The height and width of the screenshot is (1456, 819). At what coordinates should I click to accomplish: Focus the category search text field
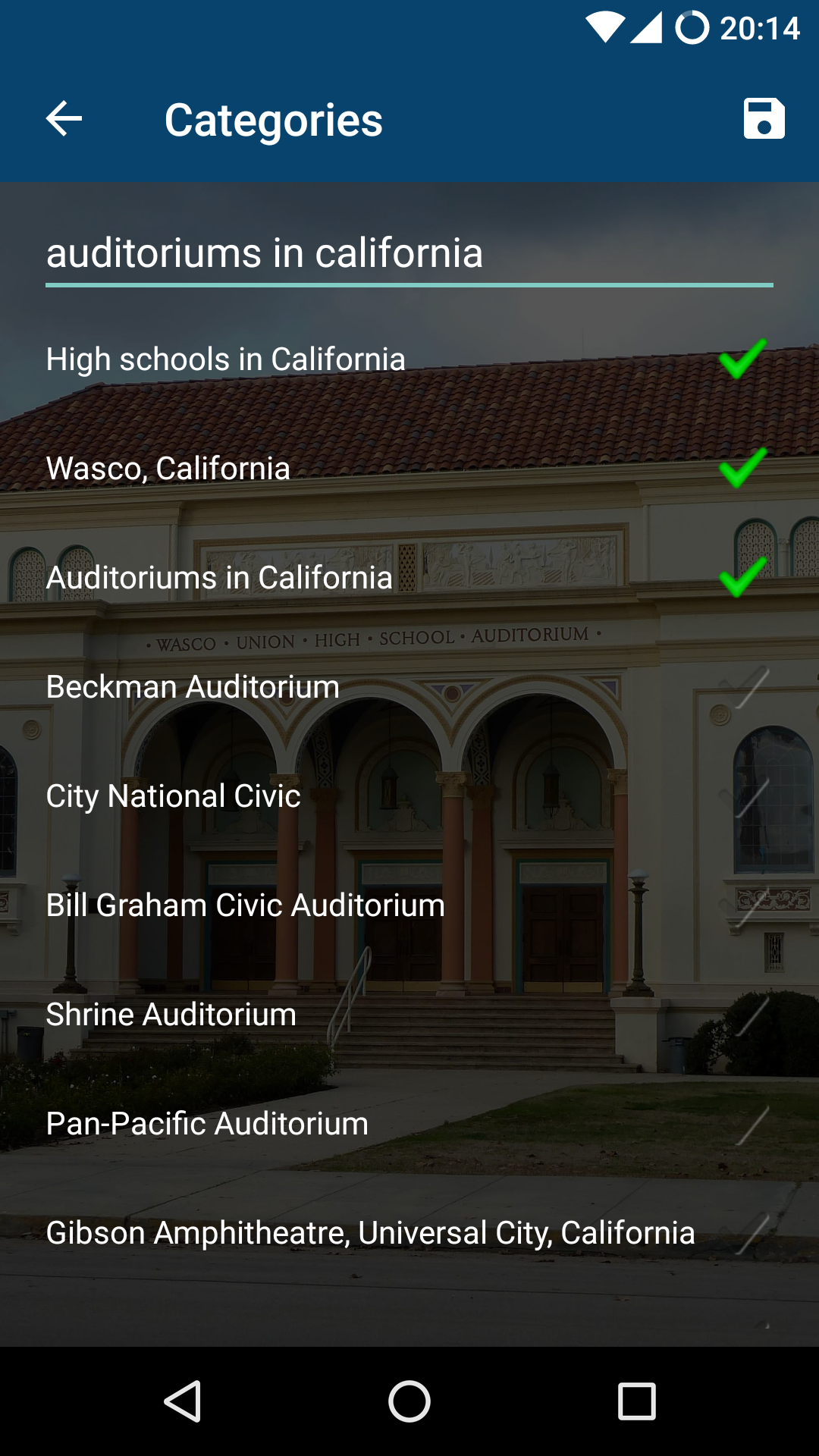click(x=409, y=253)
